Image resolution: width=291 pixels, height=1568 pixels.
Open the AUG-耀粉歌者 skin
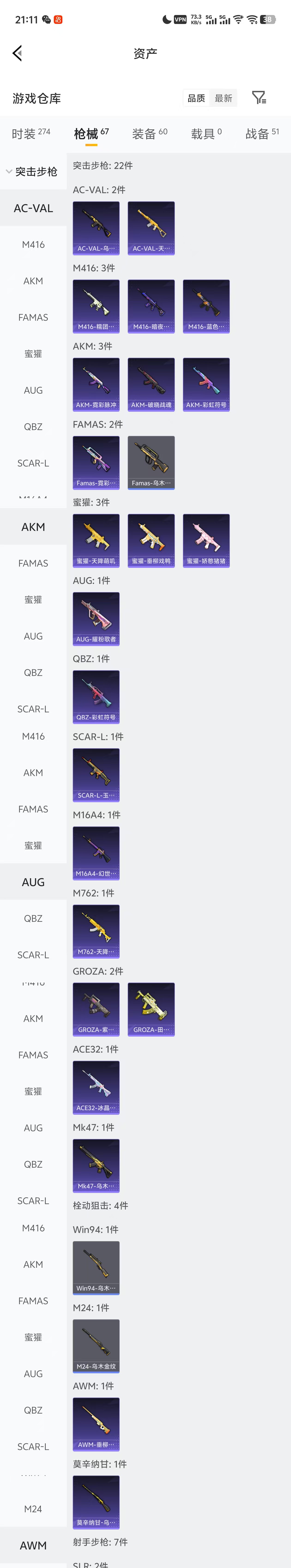tap(96, 618)
